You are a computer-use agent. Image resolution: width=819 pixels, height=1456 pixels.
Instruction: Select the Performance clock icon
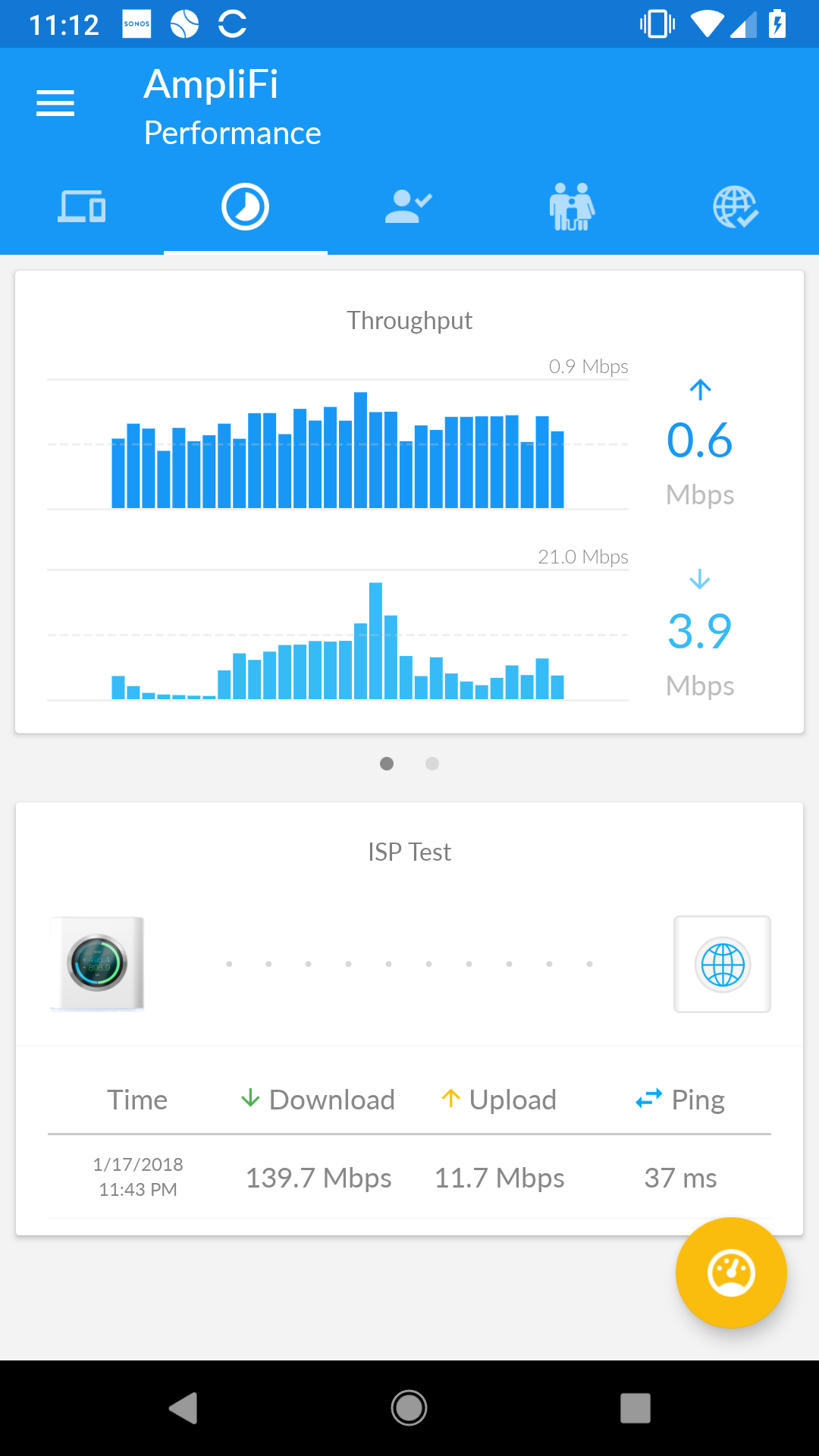[x=245, y=206]
